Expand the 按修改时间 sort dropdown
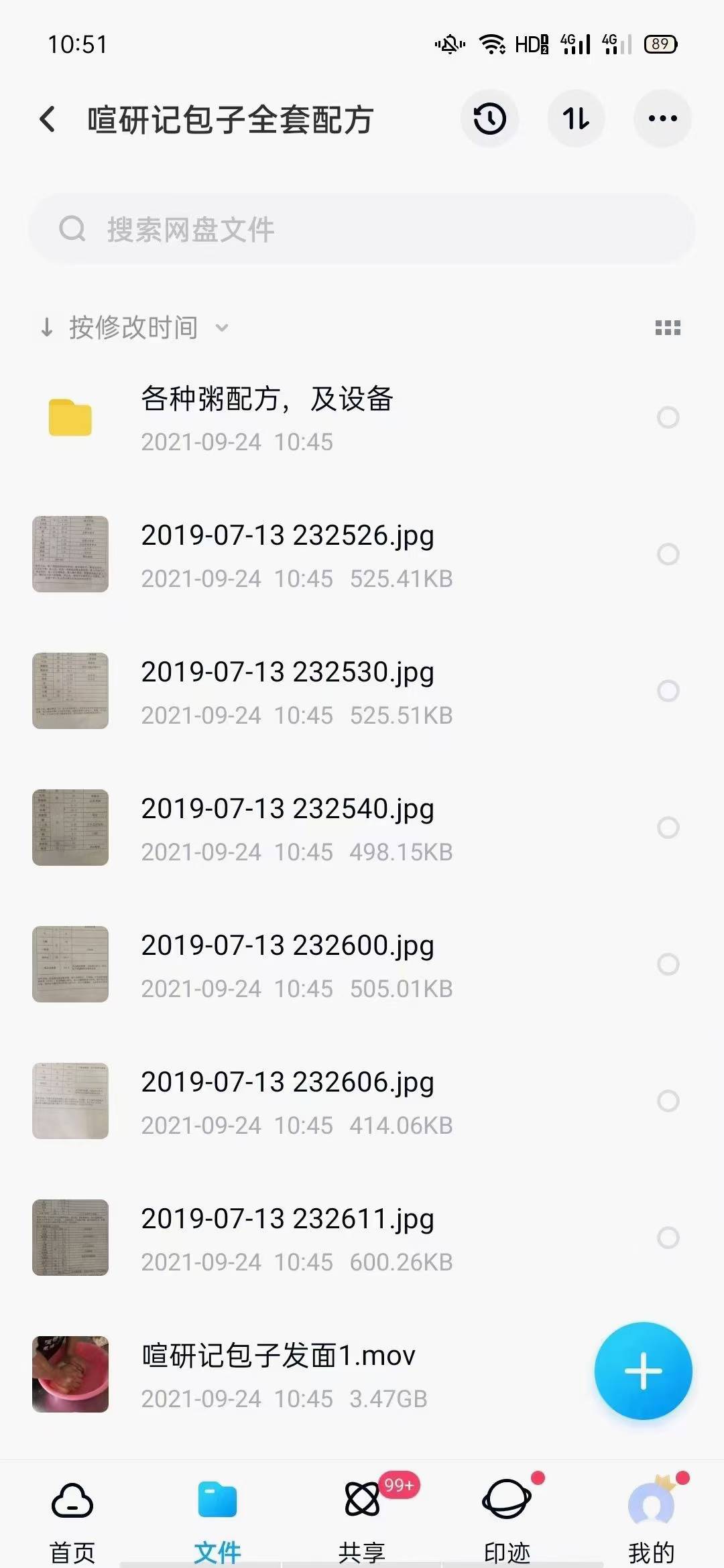 (x=134, y=328)
